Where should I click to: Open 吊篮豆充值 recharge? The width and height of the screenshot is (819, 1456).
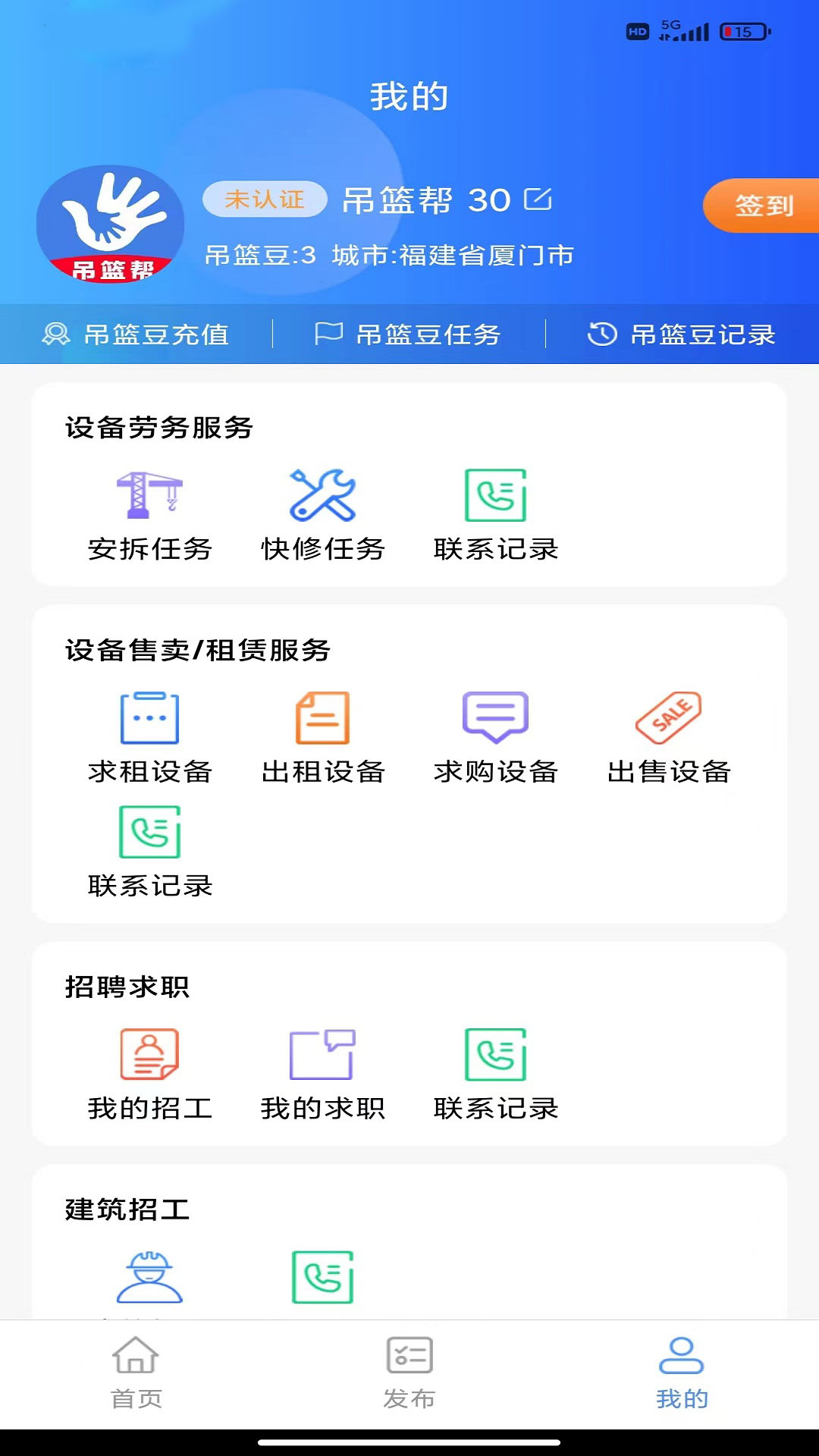[x=136, y=334]
